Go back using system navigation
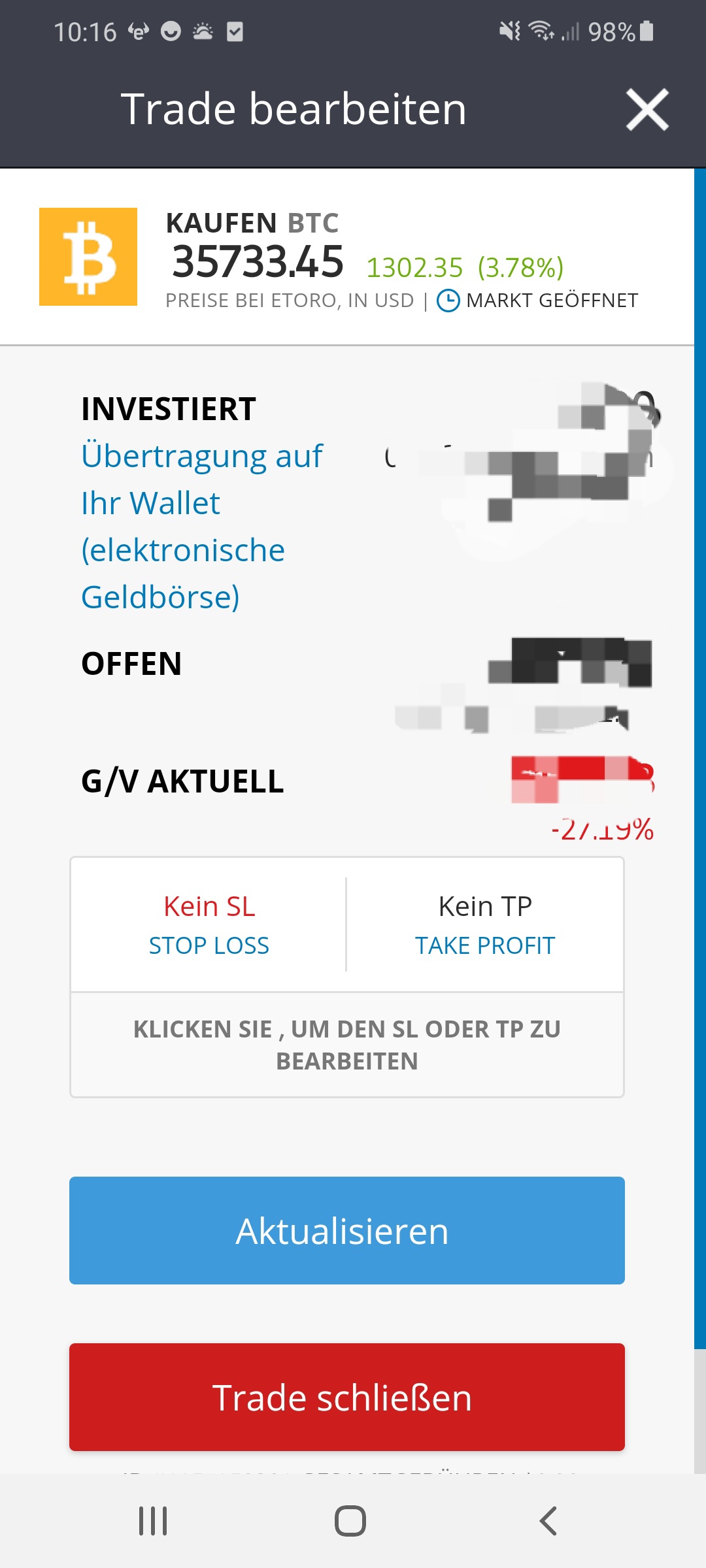This screenshot has width=706, height=1568. point(548,1521)
